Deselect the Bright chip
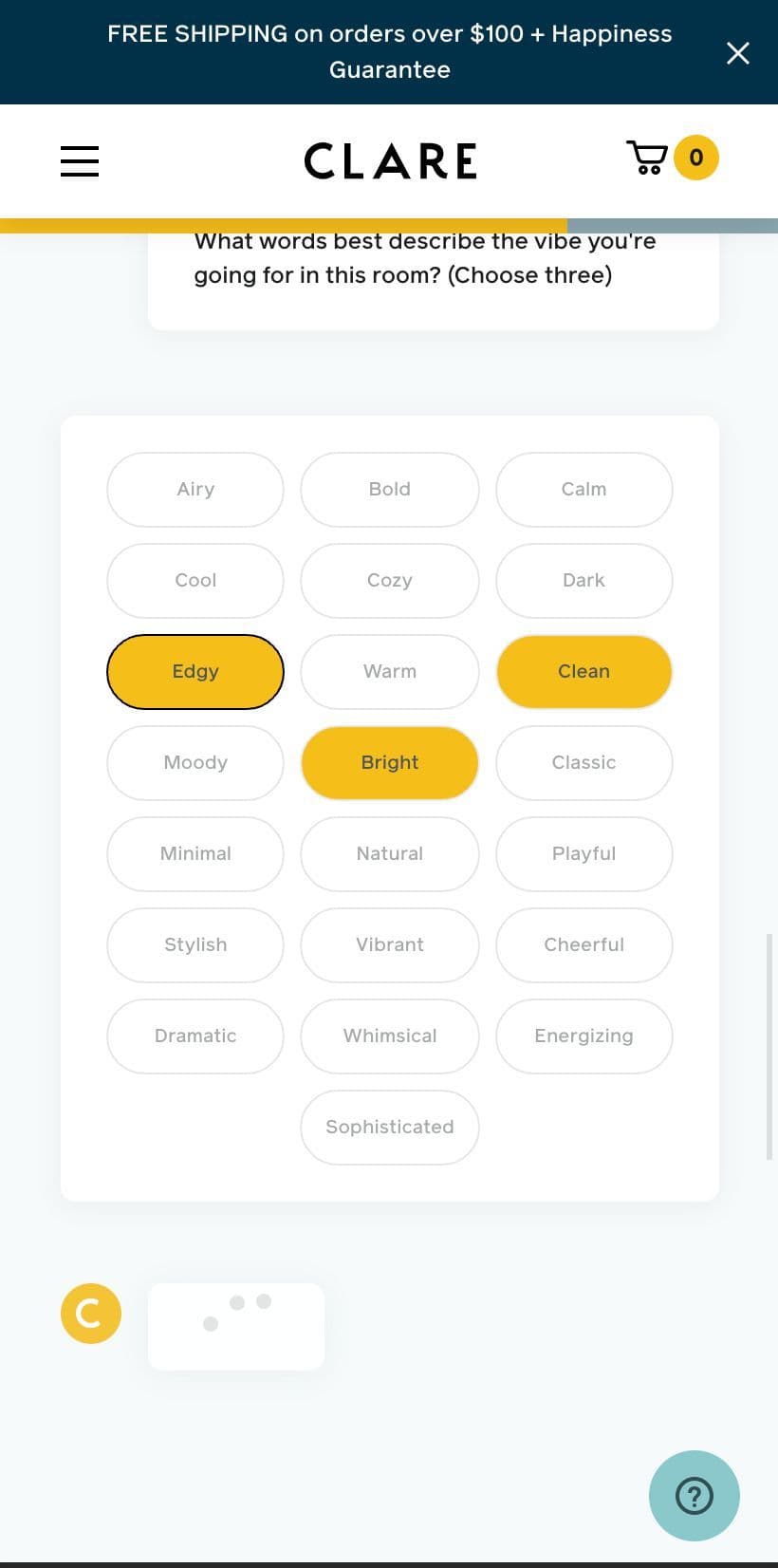Screen dimensions: 778x1568 coord(389,763)
